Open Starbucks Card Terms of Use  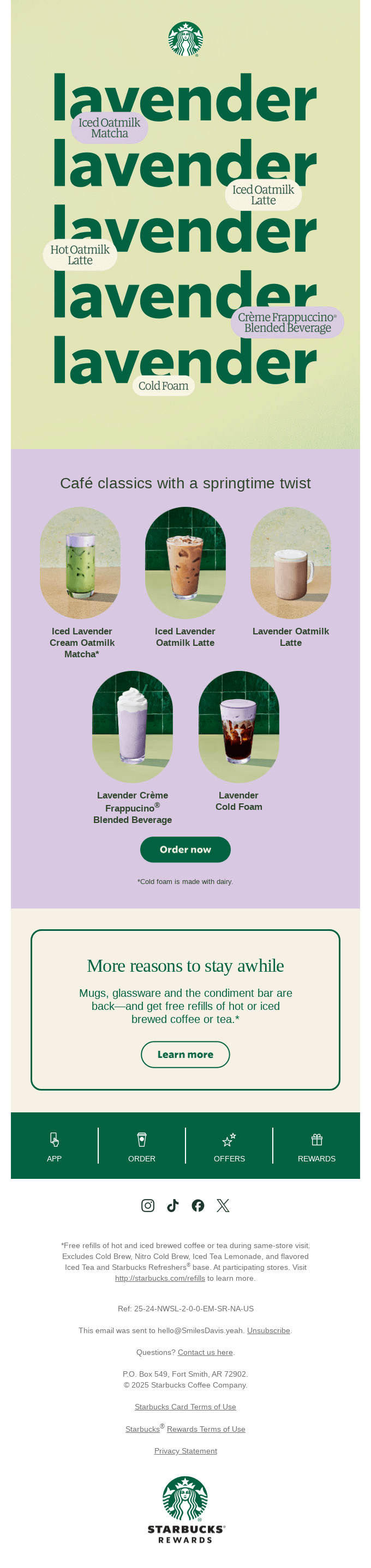click(x=185, y=1407)
